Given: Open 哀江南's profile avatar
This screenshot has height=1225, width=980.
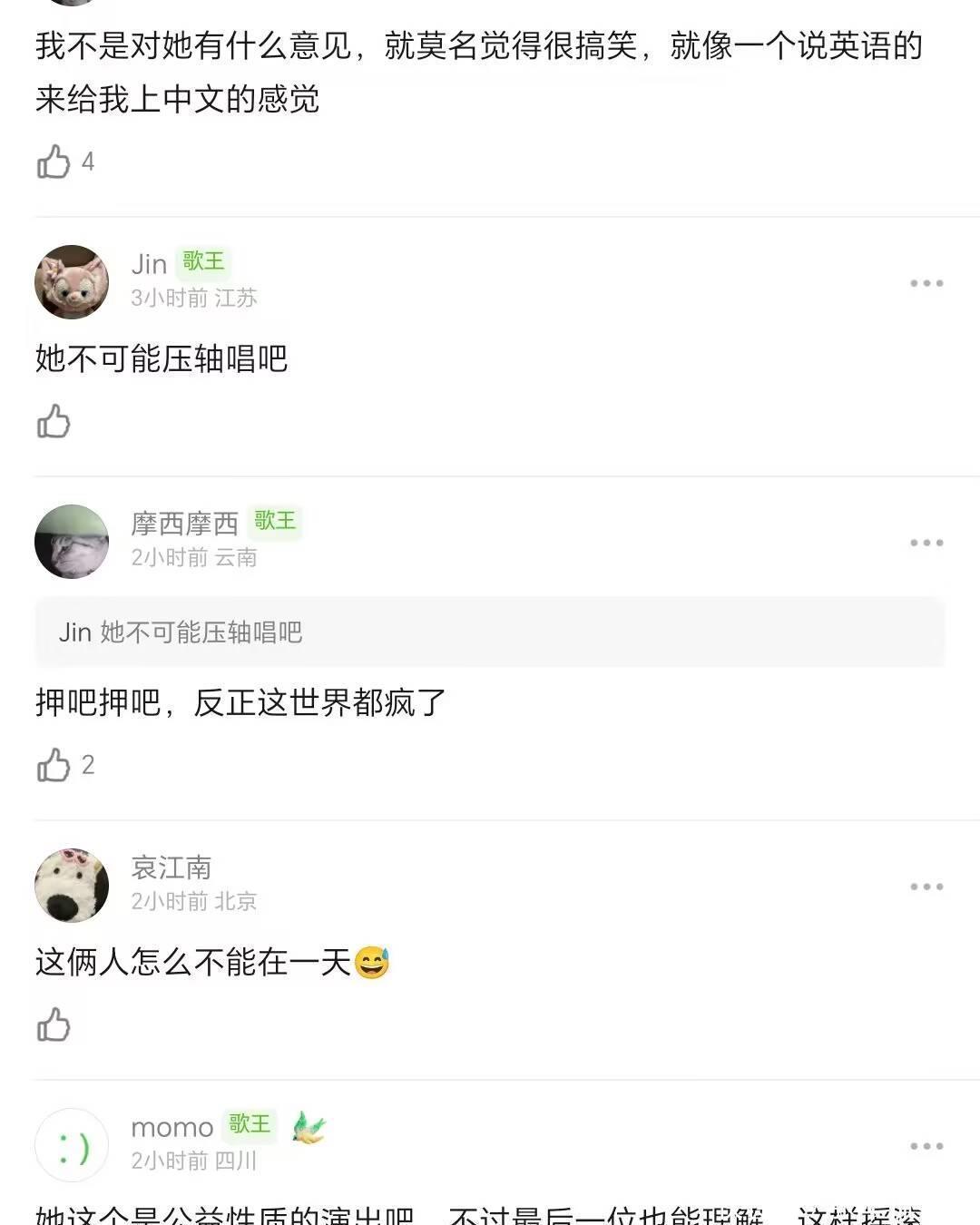Looking at the screenshot, I should tap(72, 886).
